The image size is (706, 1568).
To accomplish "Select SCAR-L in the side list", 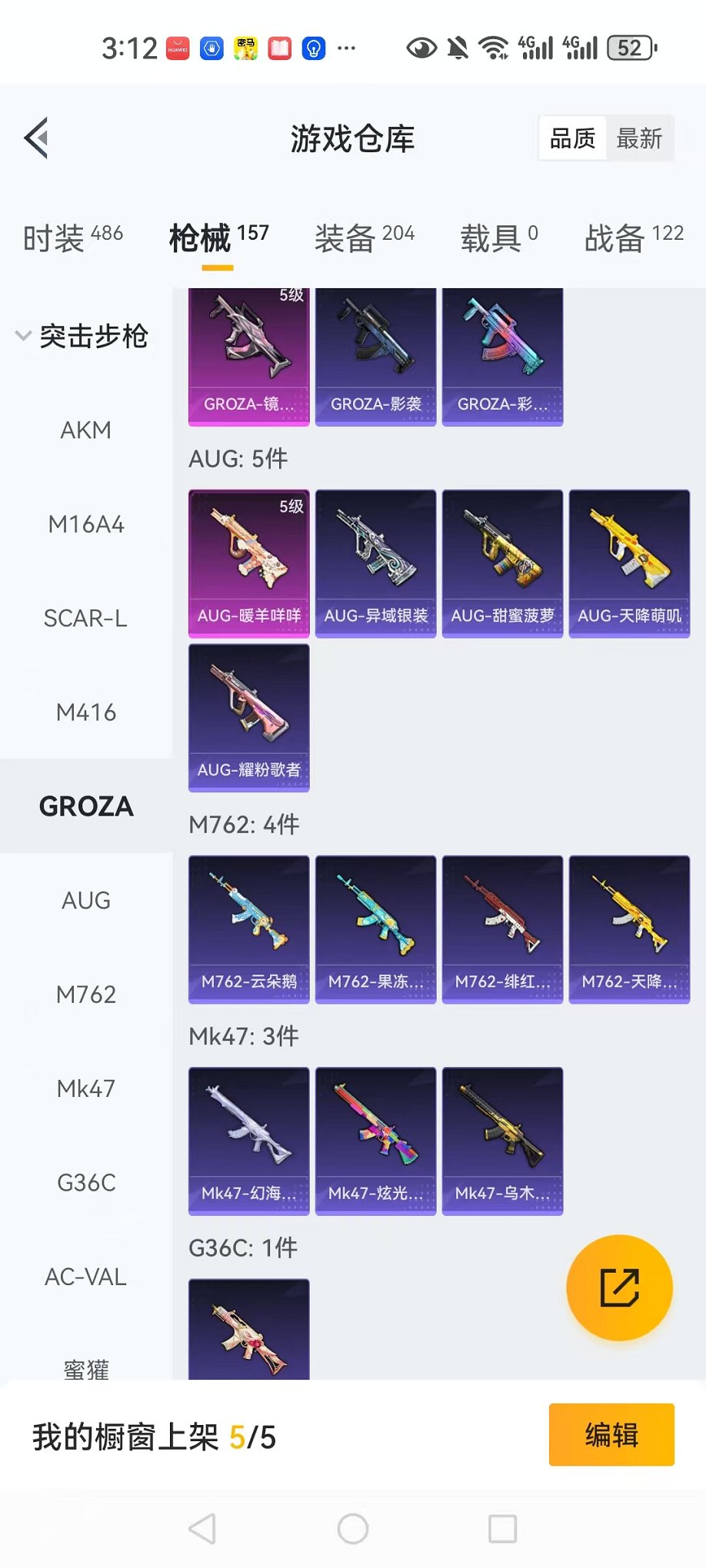I will pyautogui.click(x=86, y=619).
